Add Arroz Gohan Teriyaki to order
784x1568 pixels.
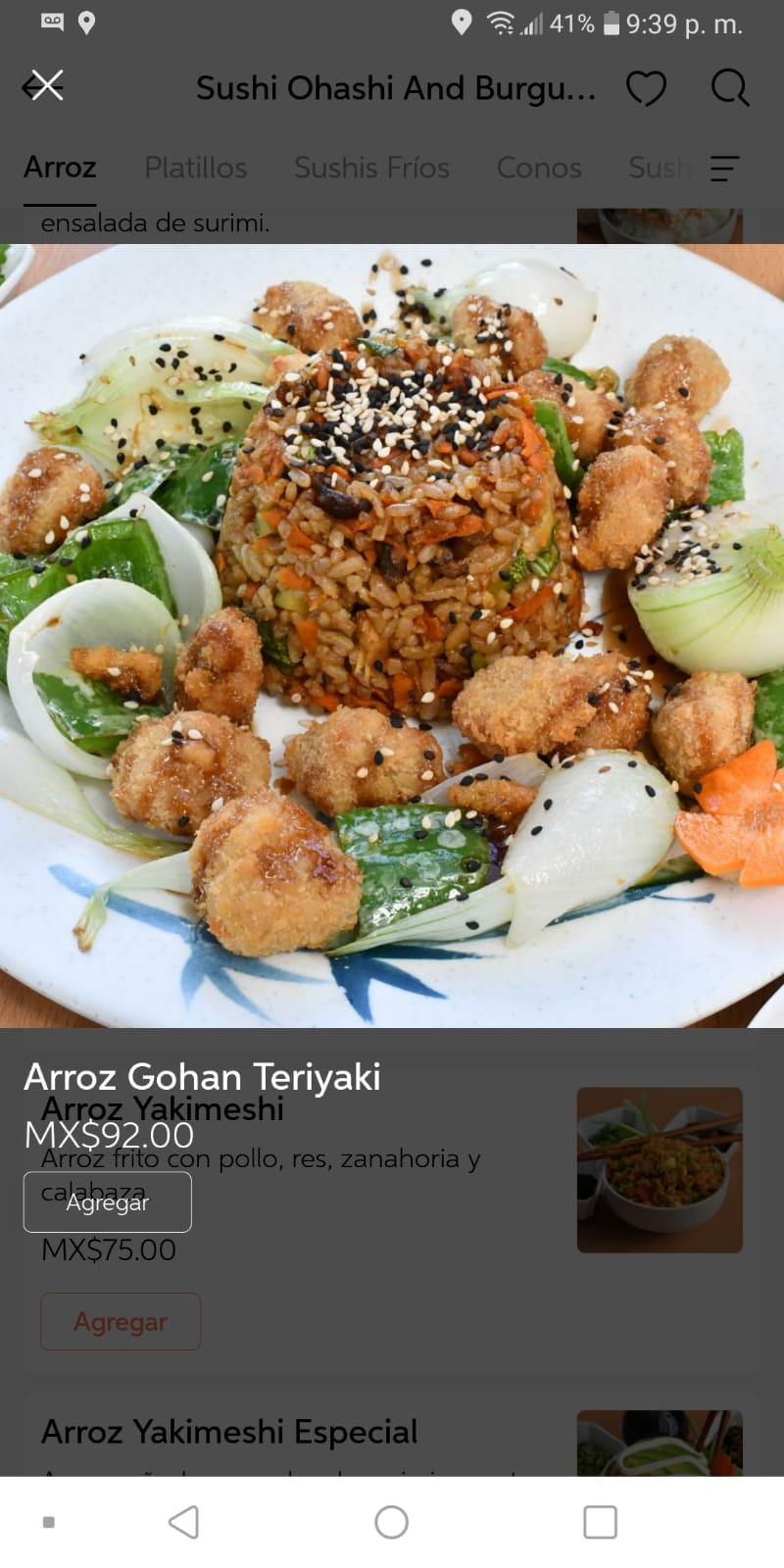[108, 1202]
